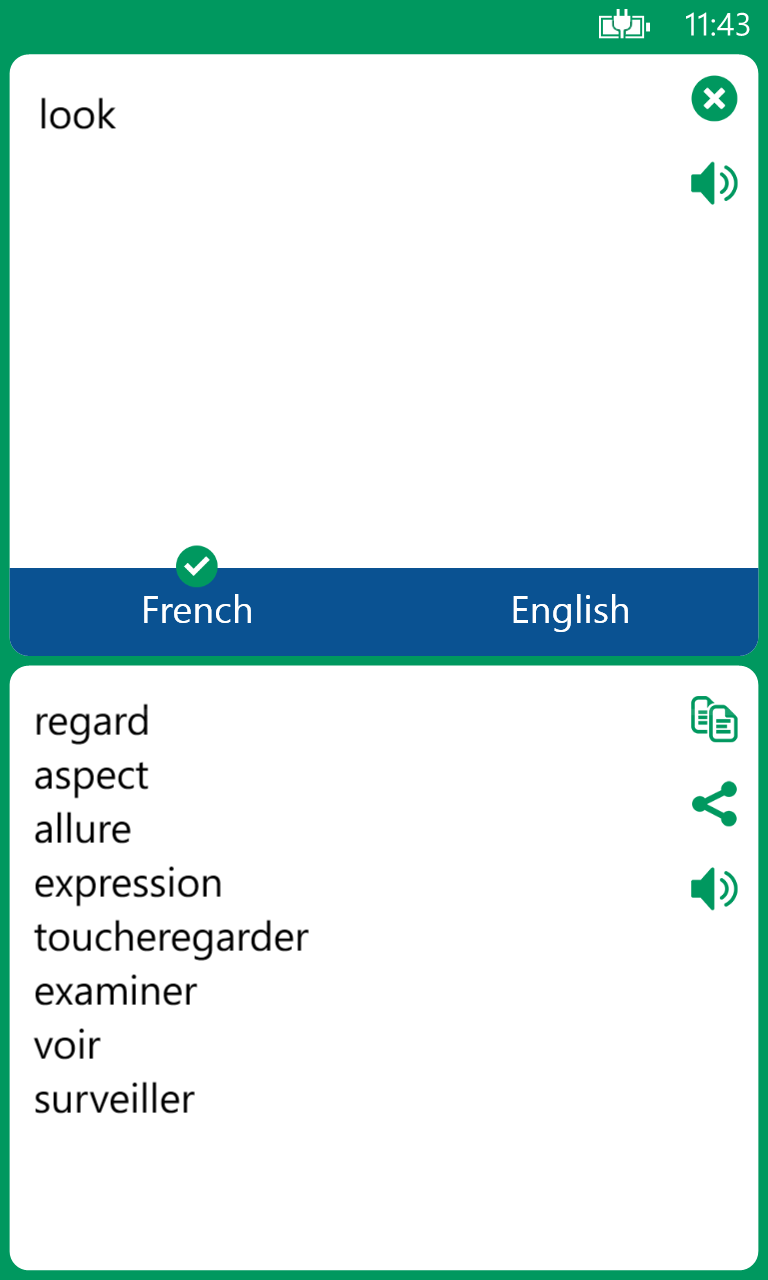Listen to the French translation
This screenshot has height=1280, width=768.
click(714, 888)
